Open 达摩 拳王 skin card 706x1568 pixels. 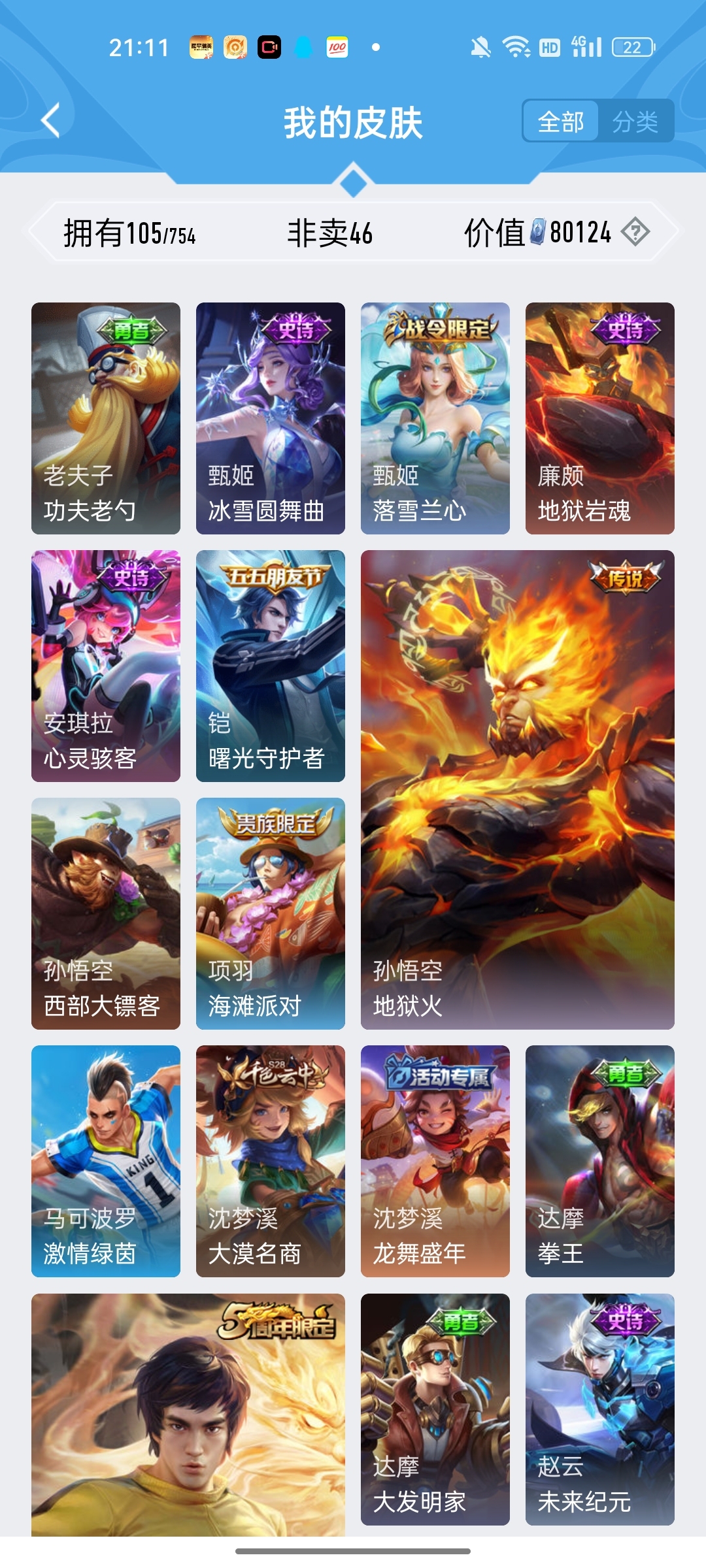click(600, 1161)
